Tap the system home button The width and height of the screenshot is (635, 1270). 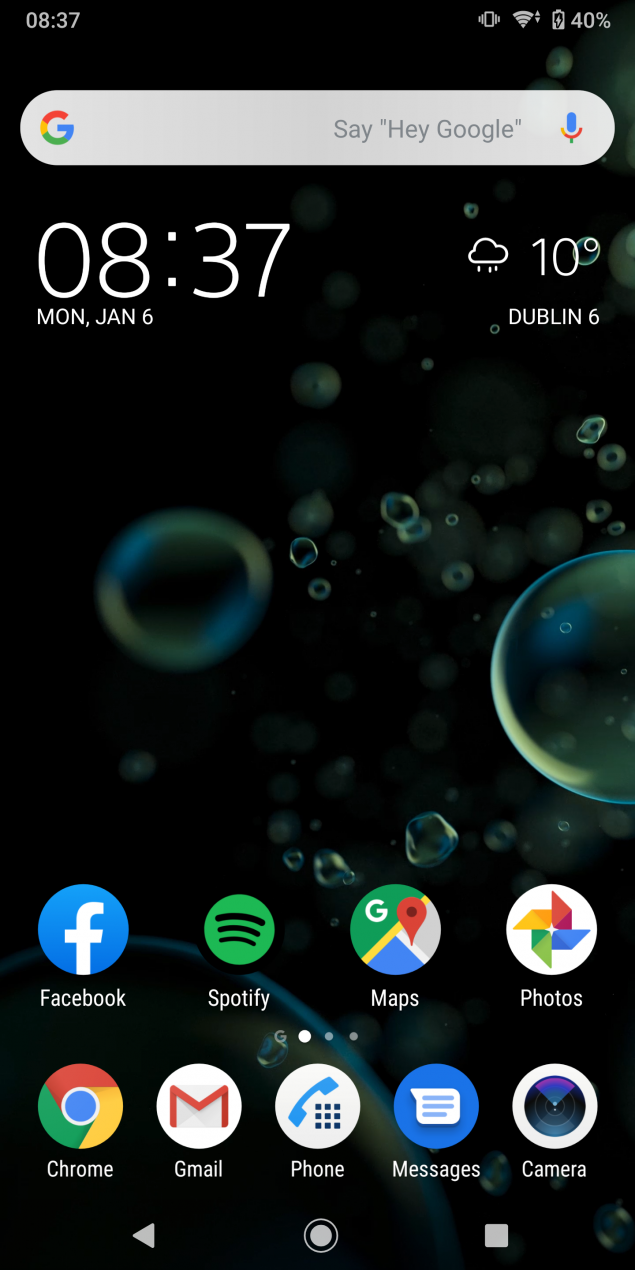320,1236
